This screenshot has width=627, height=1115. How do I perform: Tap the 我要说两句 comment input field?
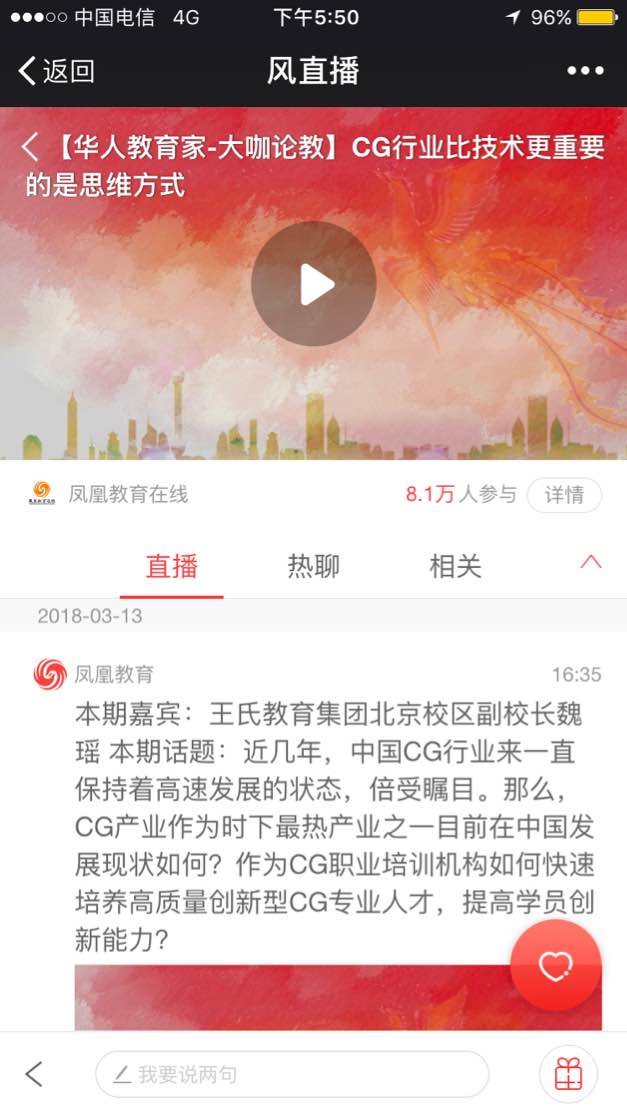pos(292,1075)
